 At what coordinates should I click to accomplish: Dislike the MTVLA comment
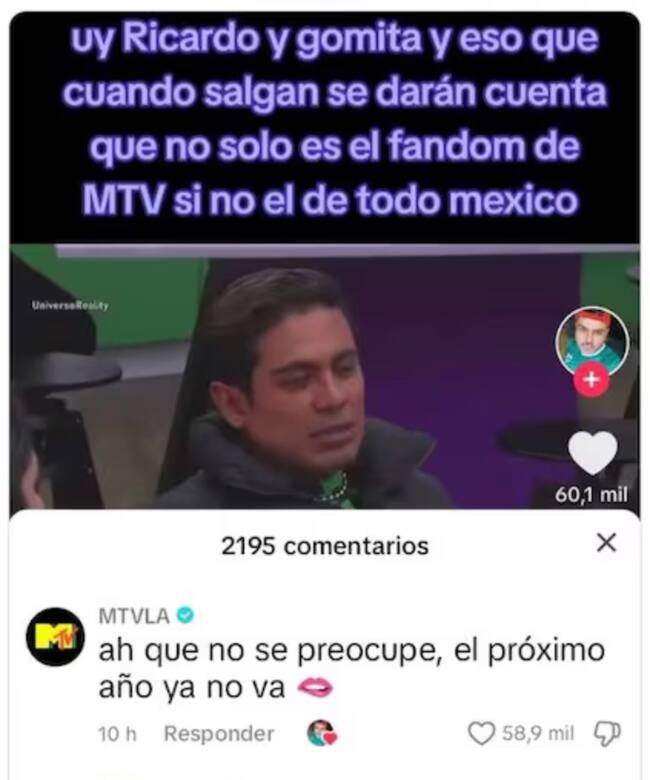608,734
